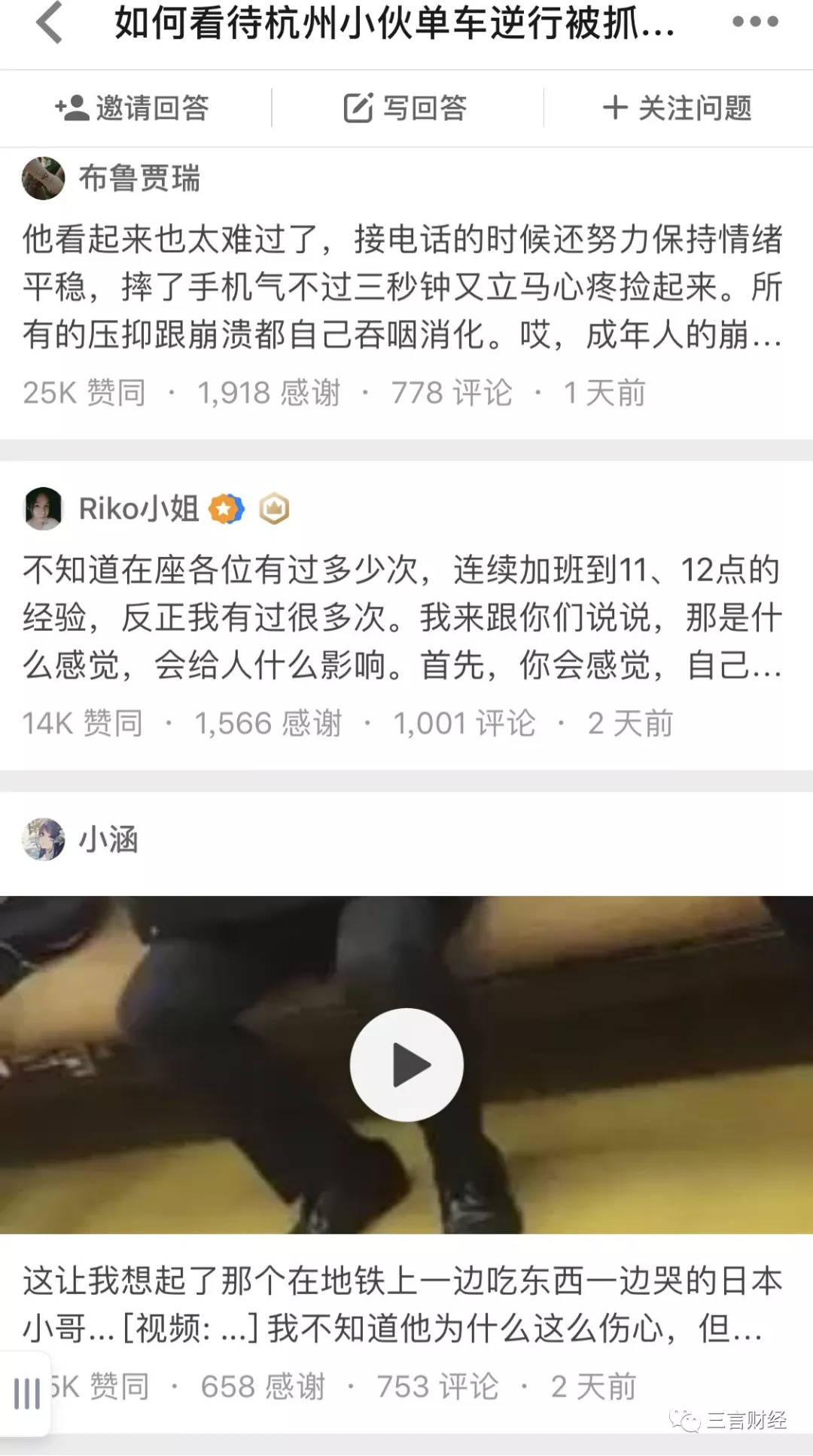Tap the floating three-bar side handle
This screenshot has height=1456, width=813.
pos(26,1394)
